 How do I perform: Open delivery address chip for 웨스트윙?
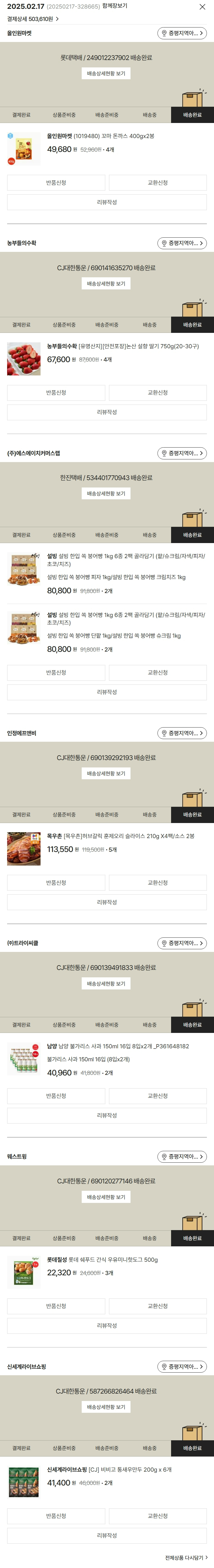pyautogui.click(x=182, y=1156)
